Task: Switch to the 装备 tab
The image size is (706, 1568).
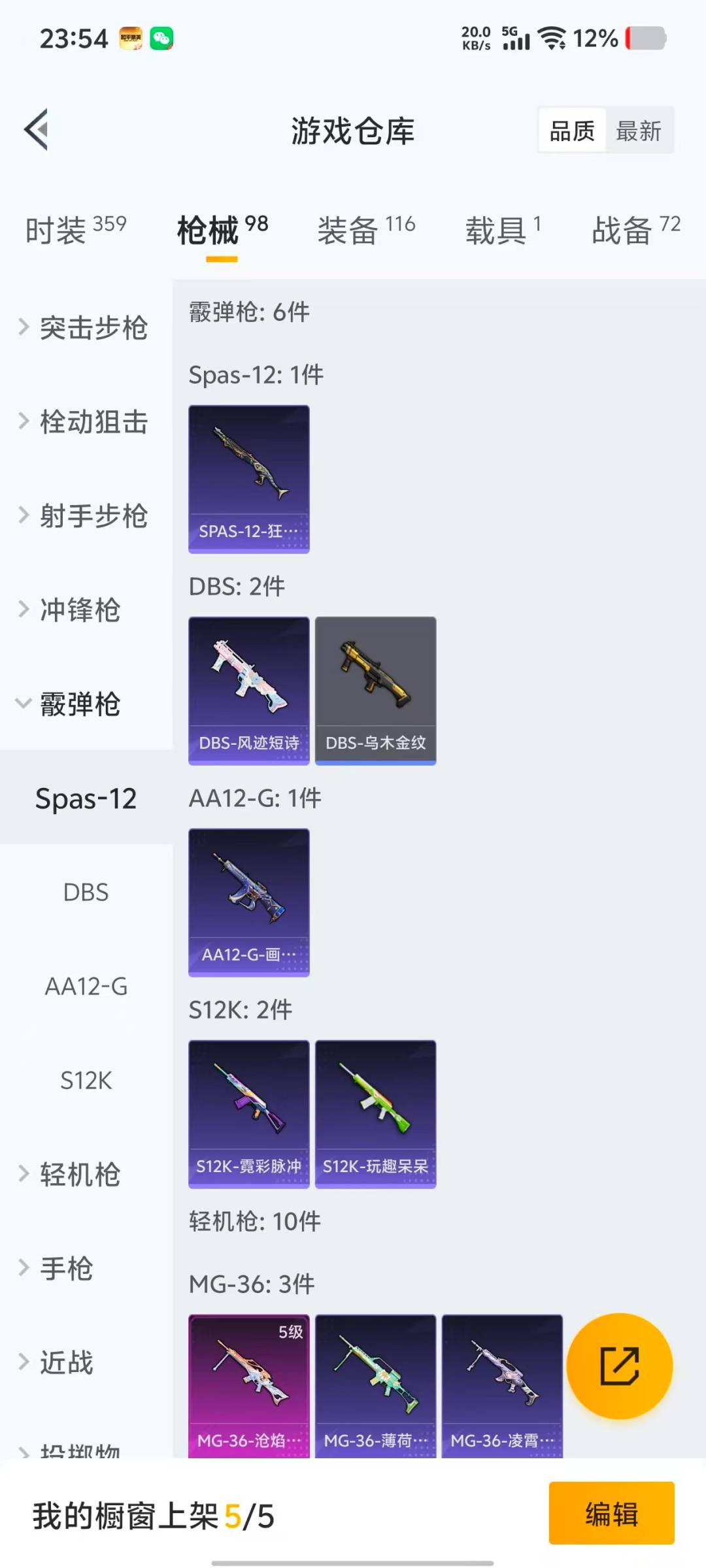Action: 365,230
